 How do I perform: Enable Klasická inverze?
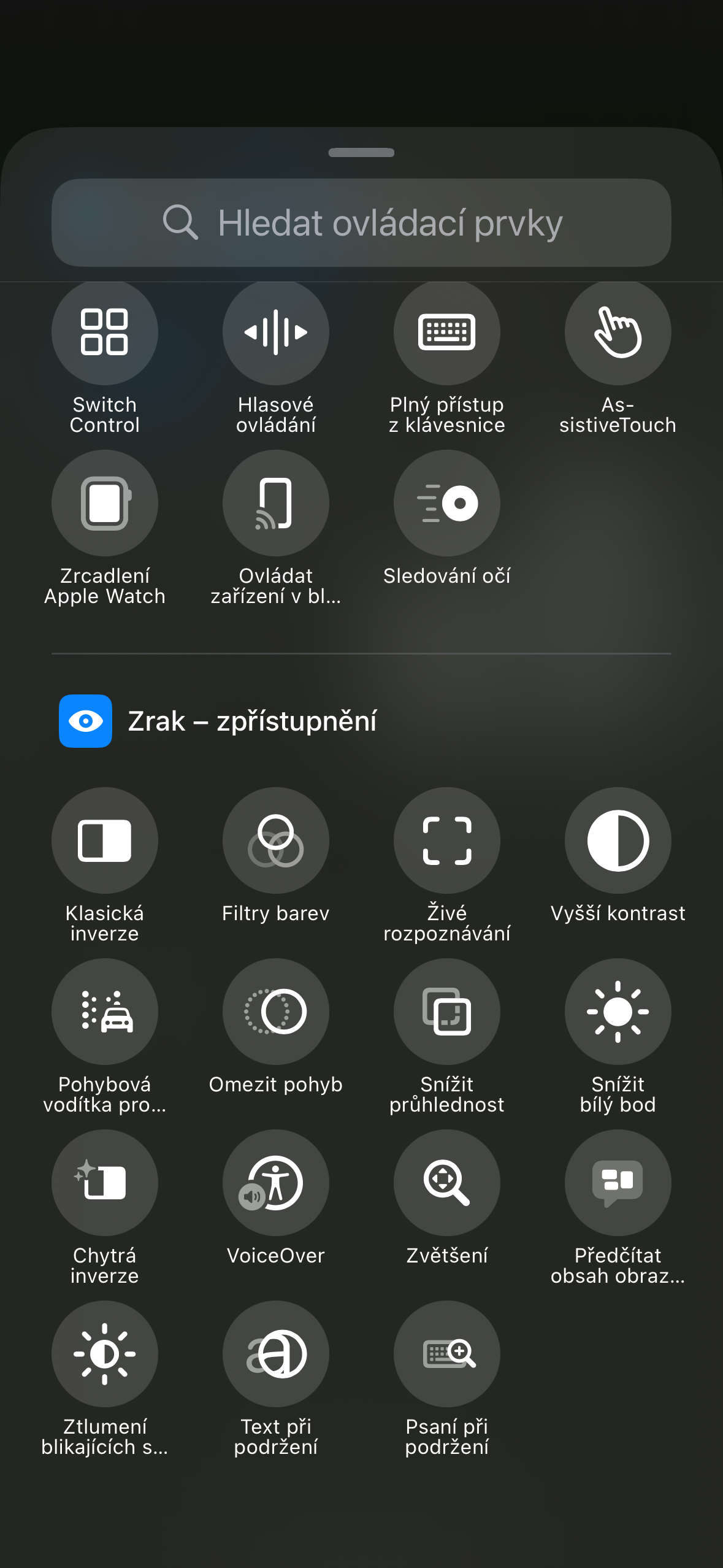coord(104,841)
